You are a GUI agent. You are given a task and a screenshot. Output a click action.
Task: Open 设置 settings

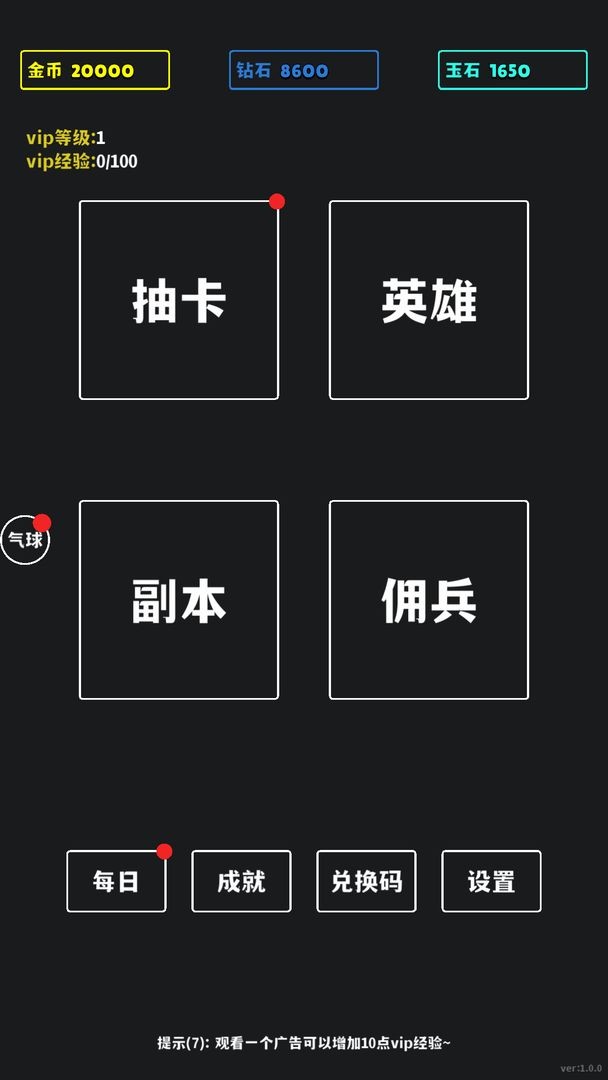click(491, 881)
